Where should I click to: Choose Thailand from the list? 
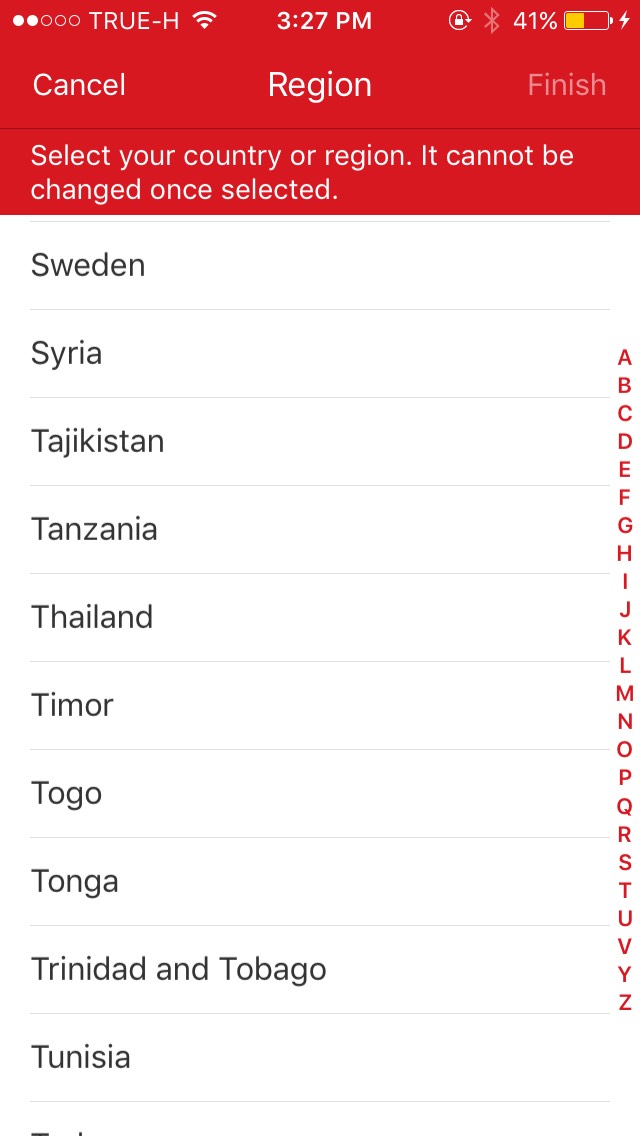point(320,617)
